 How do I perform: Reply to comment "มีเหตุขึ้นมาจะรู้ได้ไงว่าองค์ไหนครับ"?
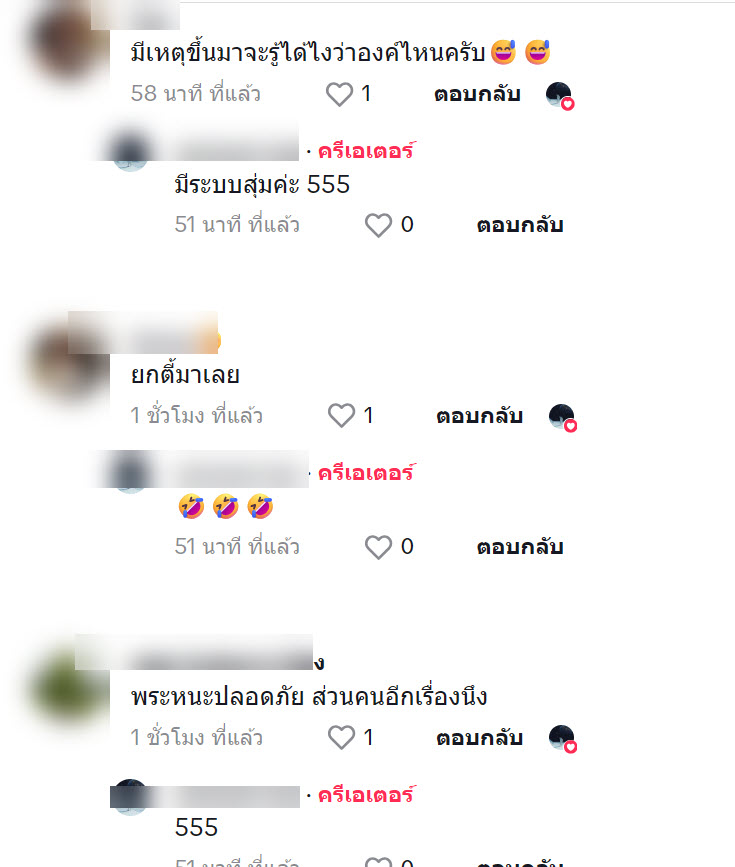tap(477, 94)
